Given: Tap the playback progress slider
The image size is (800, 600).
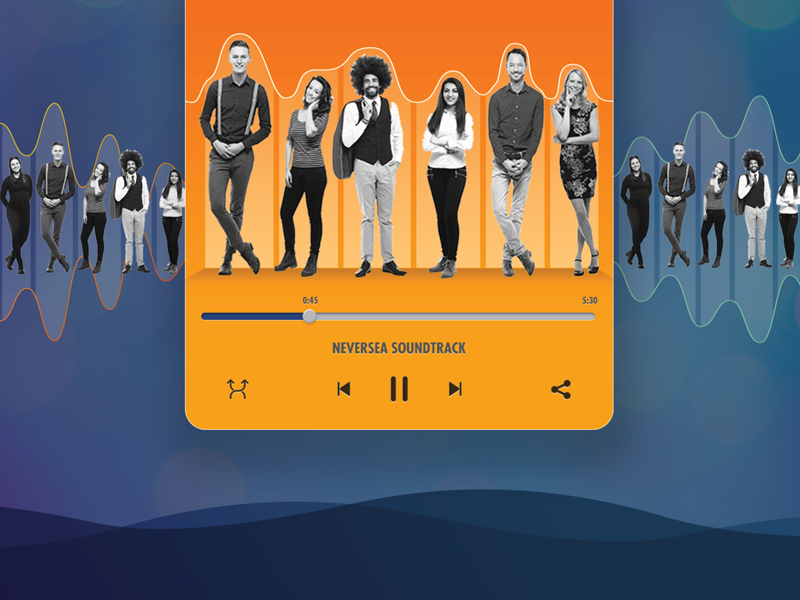Looking at the screenshot, I should click(x=310, y=316).
